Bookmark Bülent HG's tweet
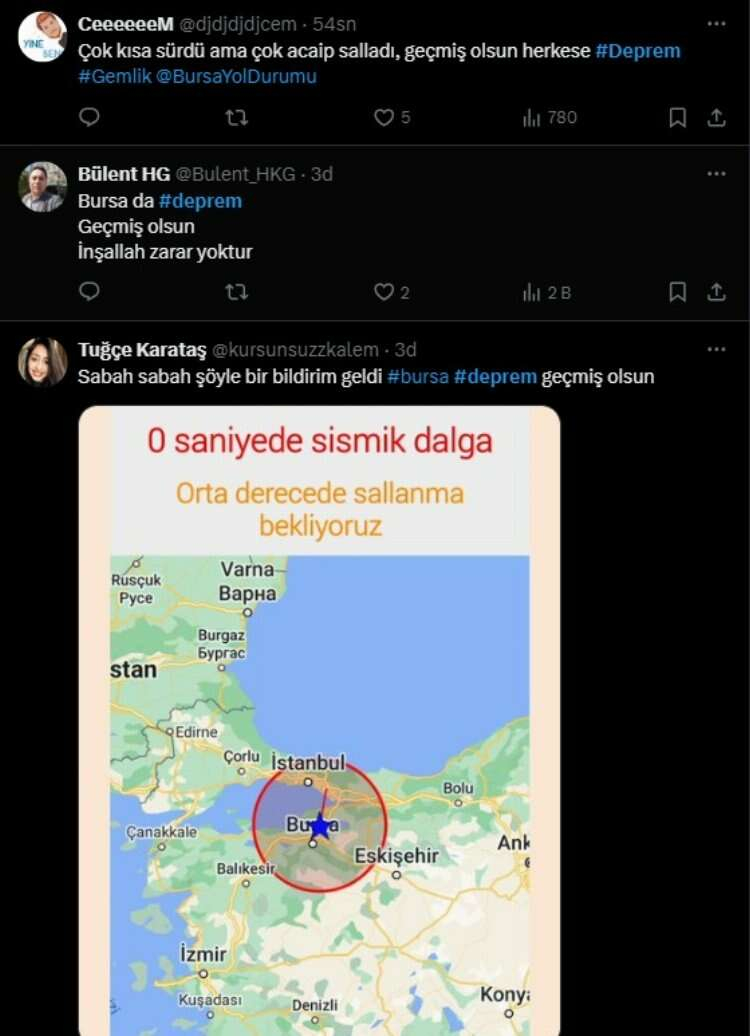The image size is (750, 1036). click(x=677, y=292)
